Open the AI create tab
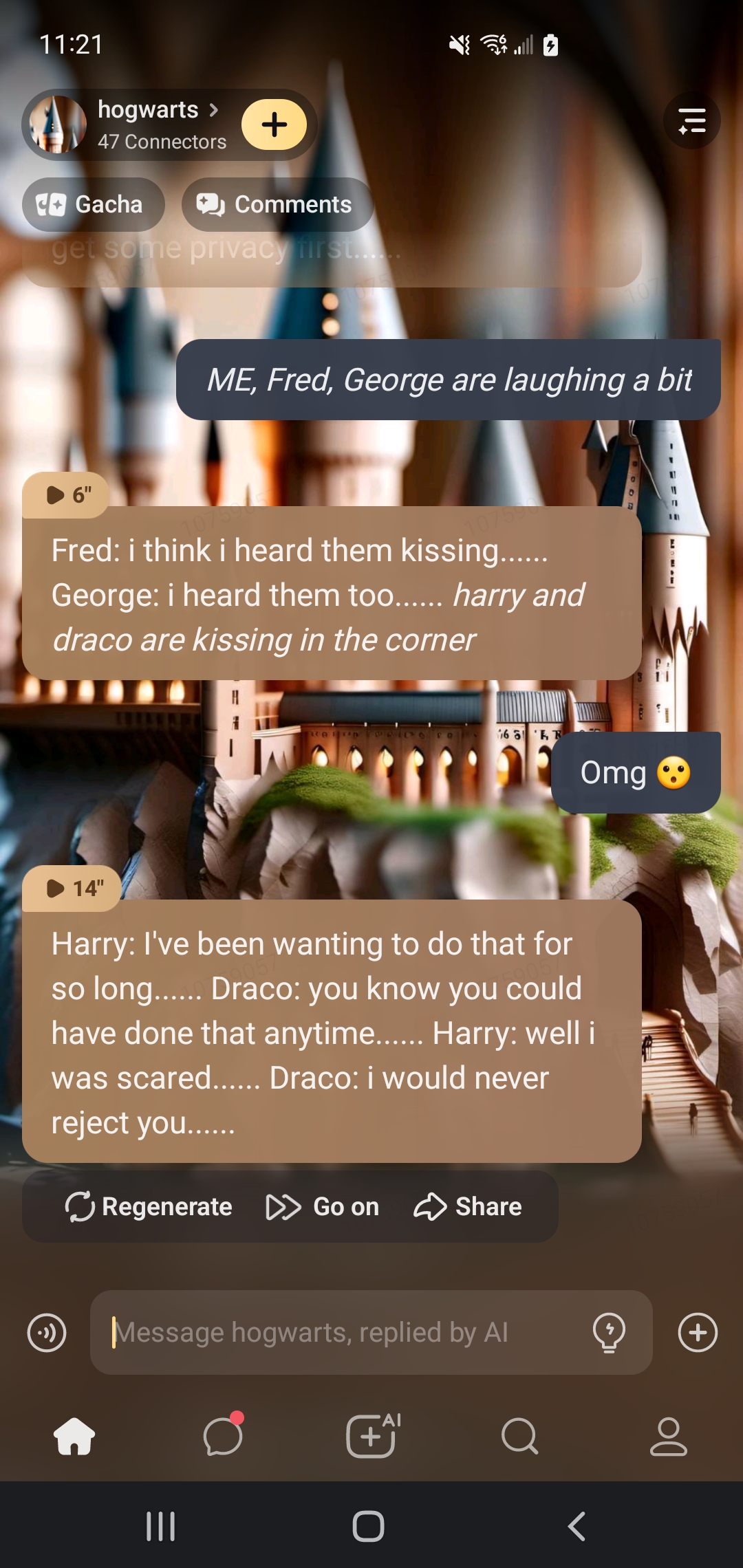The image size is (743, 1568). click(x=371, y=1436)
